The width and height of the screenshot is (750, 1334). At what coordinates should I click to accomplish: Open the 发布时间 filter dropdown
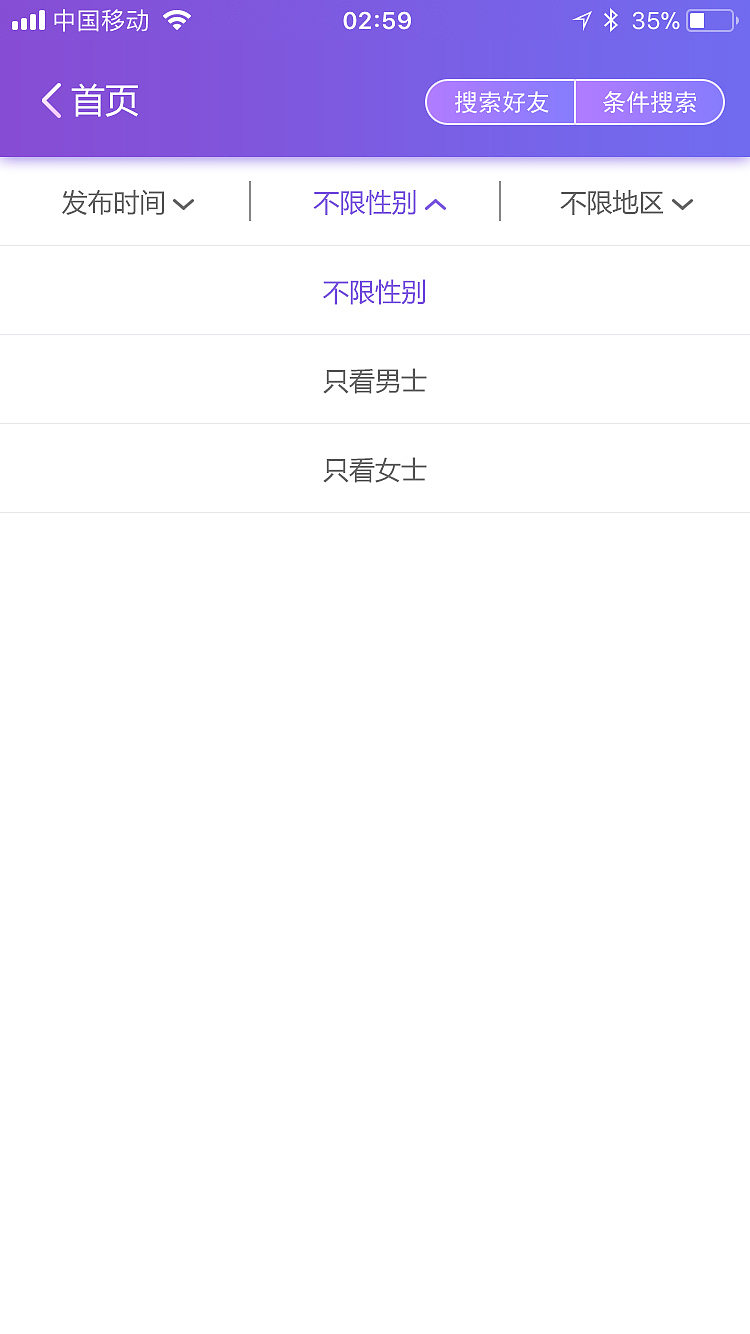point(128,202)
